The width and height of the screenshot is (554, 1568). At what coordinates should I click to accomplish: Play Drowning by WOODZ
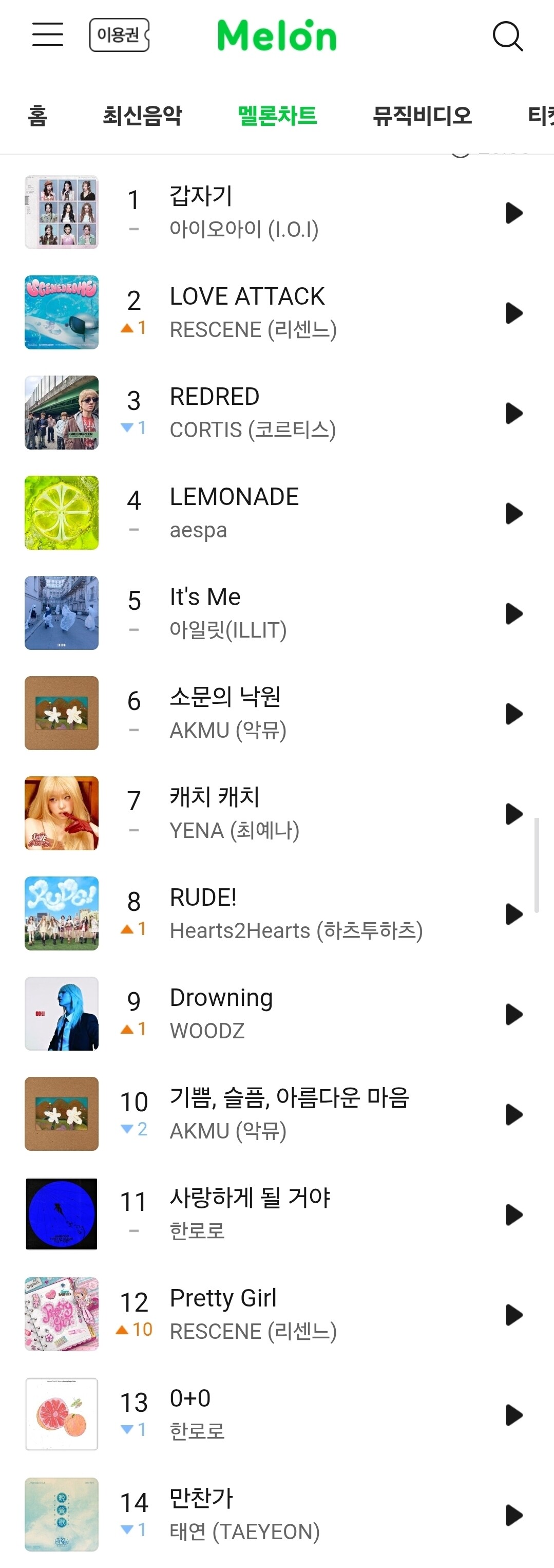point(514,1014)
